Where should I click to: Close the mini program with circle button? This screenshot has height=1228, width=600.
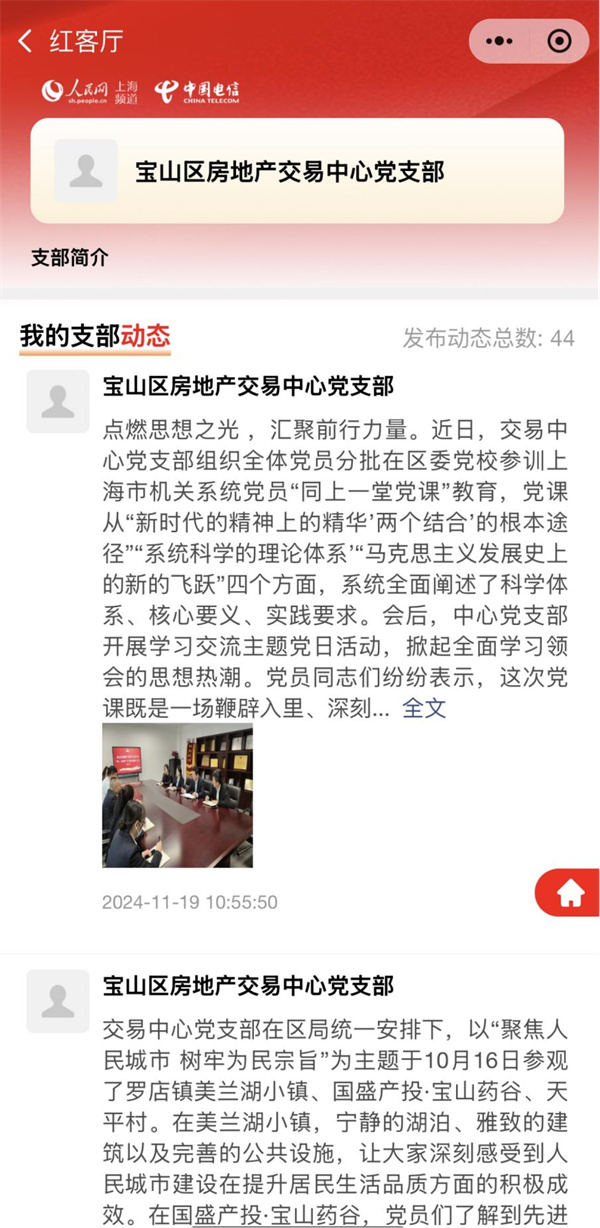559,41
